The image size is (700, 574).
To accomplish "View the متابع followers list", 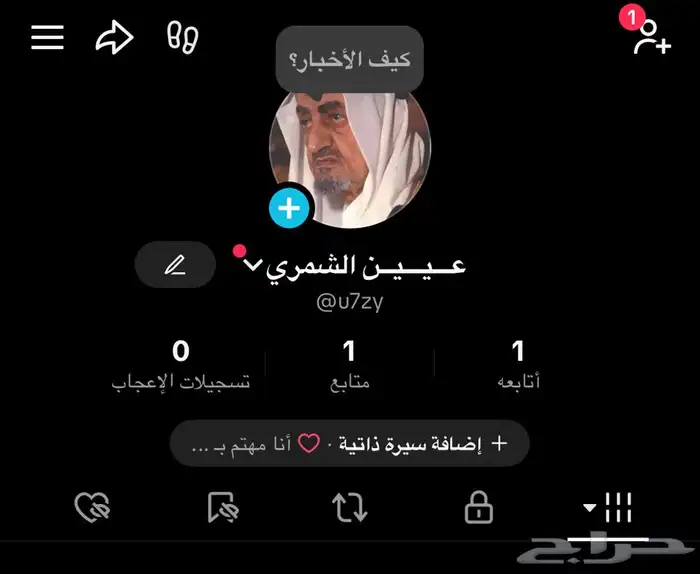I will pos(349,364).
